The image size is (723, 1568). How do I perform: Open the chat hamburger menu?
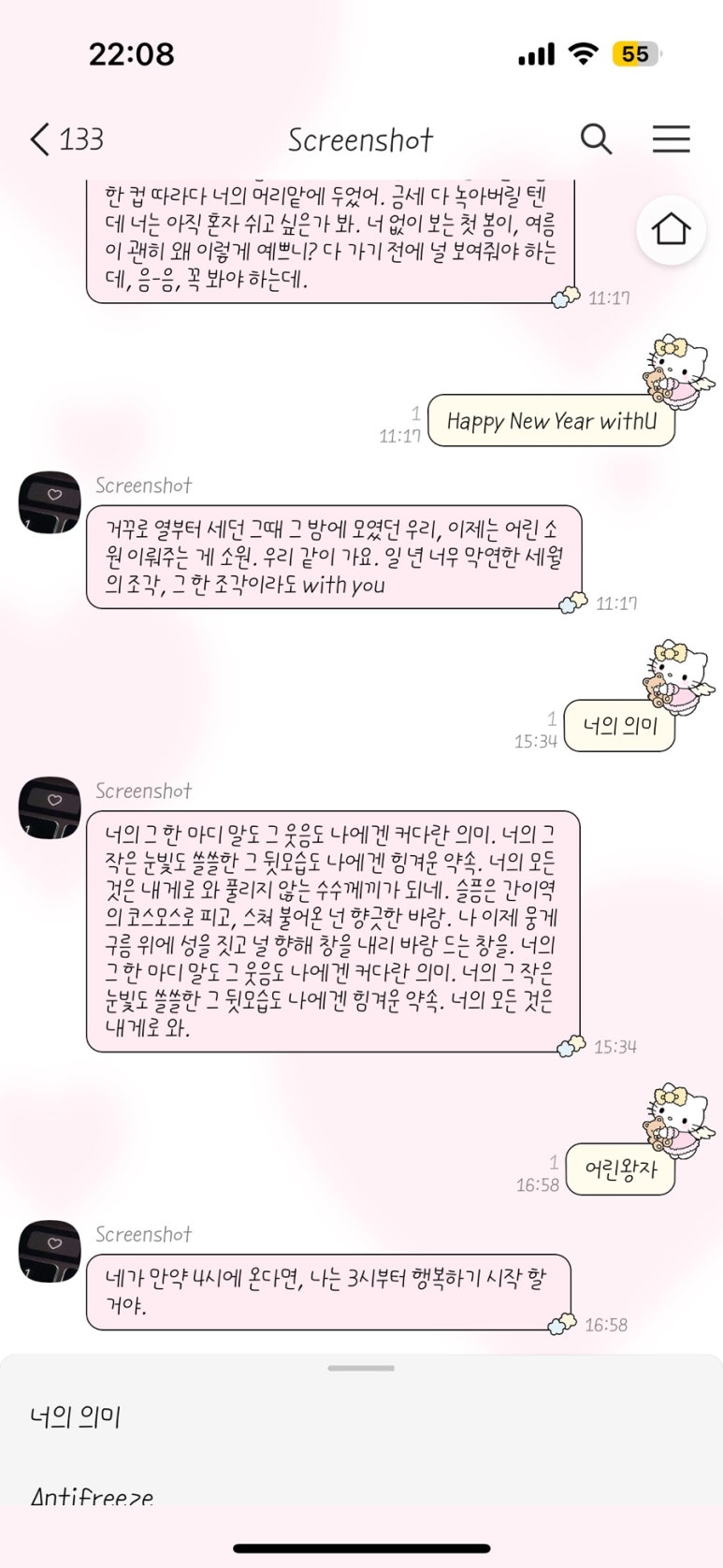[671, 139]
